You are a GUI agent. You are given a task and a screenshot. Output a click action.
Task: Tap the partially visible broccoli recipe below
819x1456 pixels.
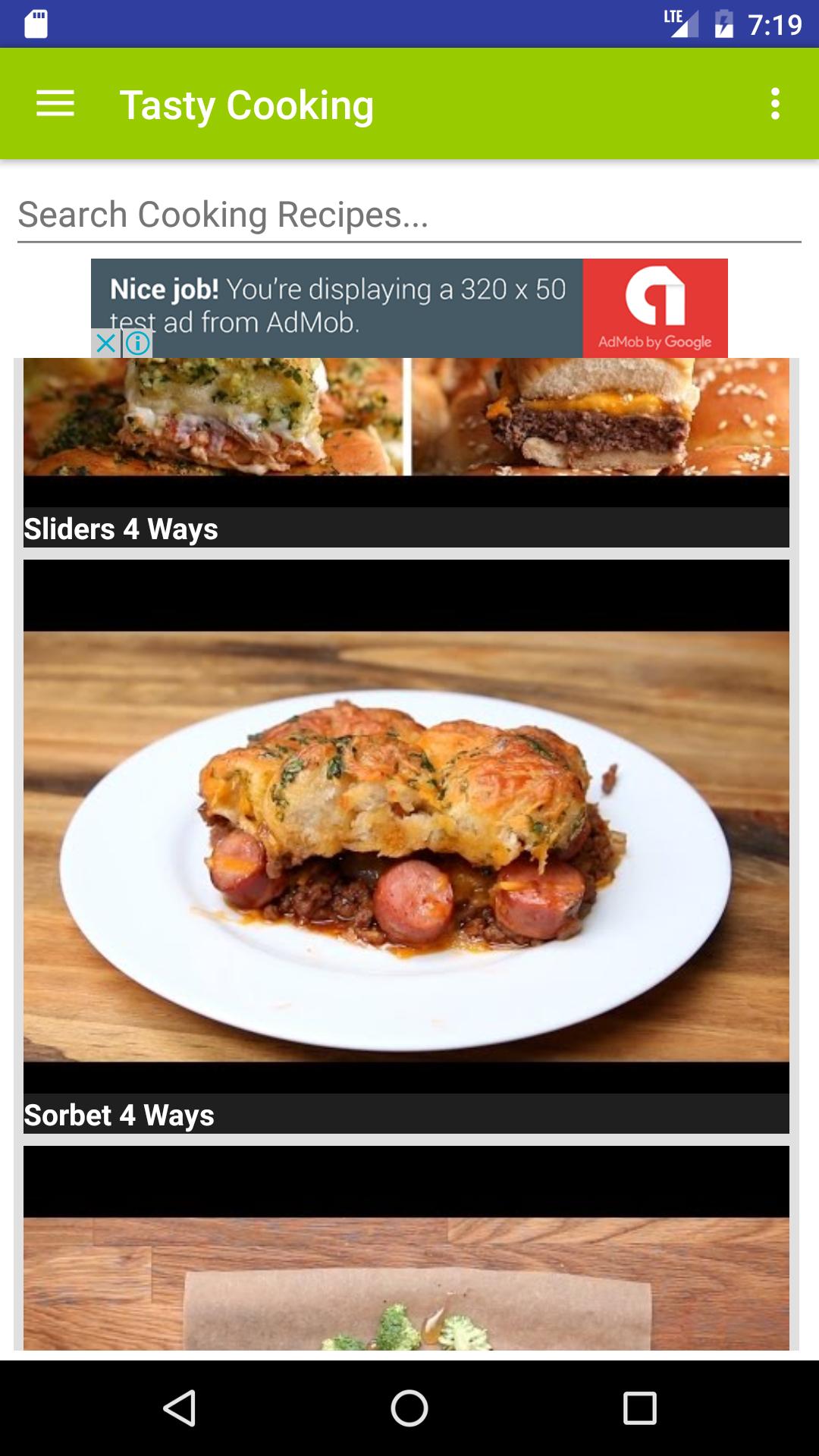(409, 1251)
